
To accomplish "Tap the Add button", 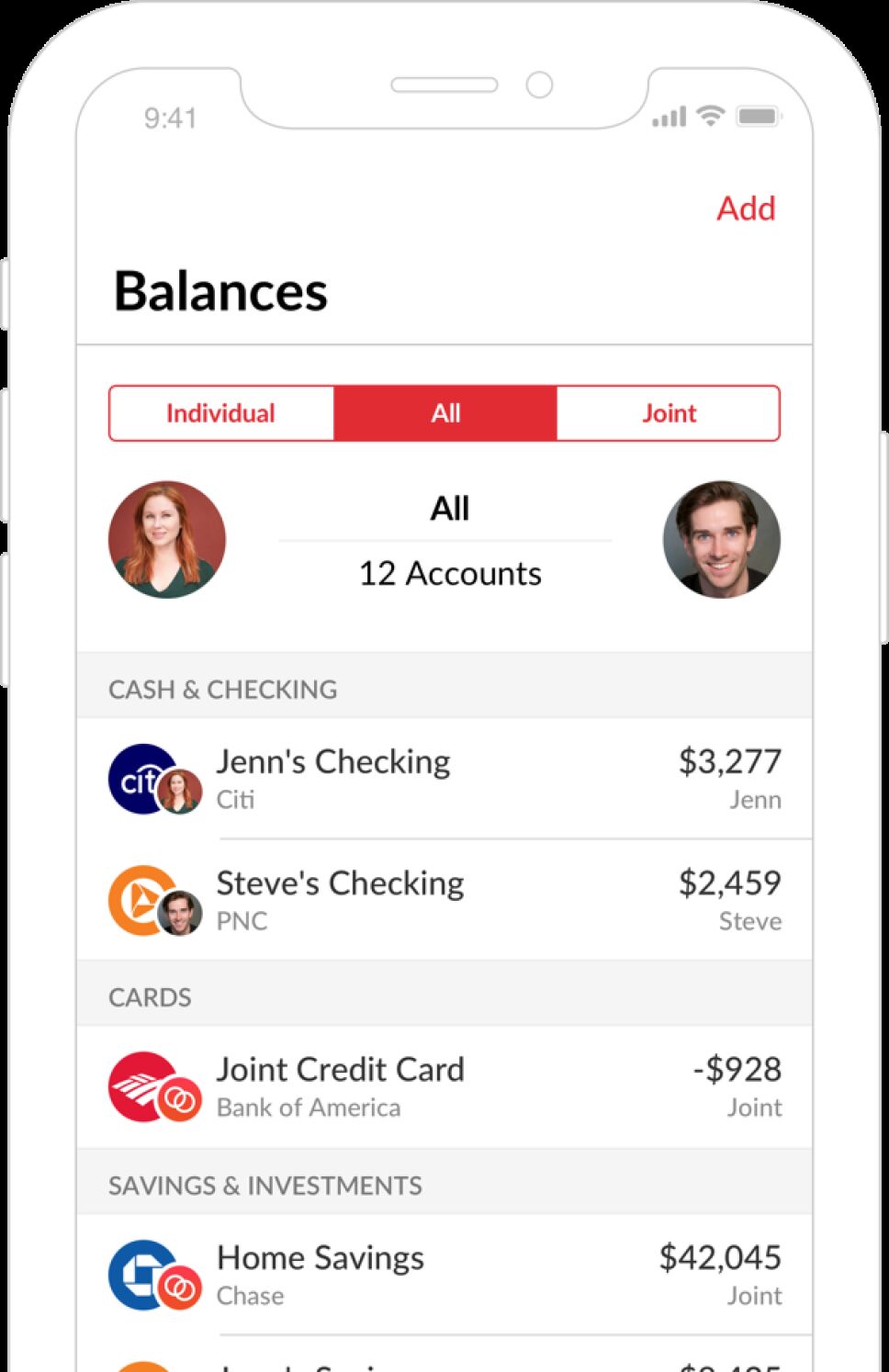I will pos(746,208).
